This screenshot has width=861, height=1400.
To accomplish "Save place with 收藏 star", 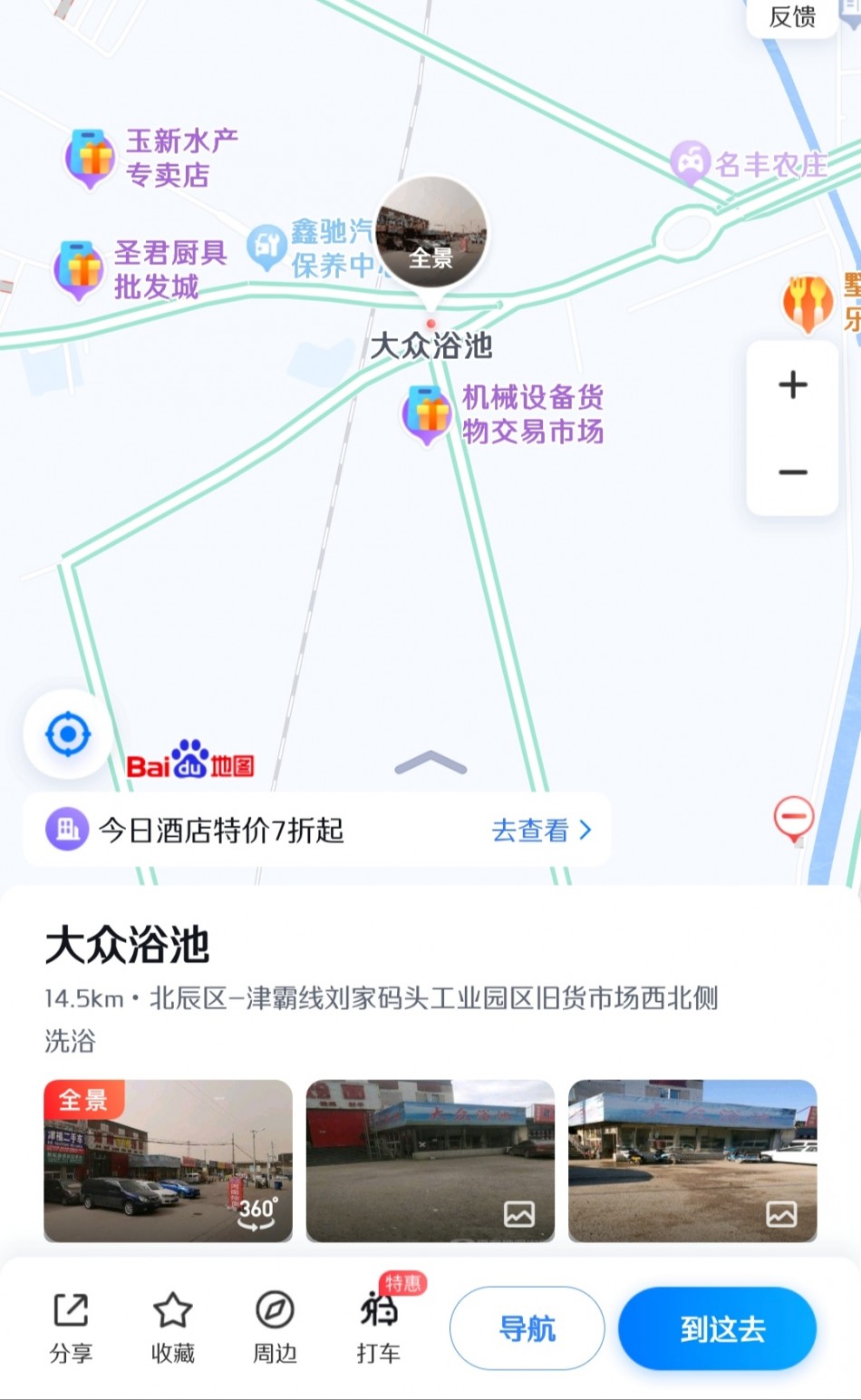I will (172, 1327).
